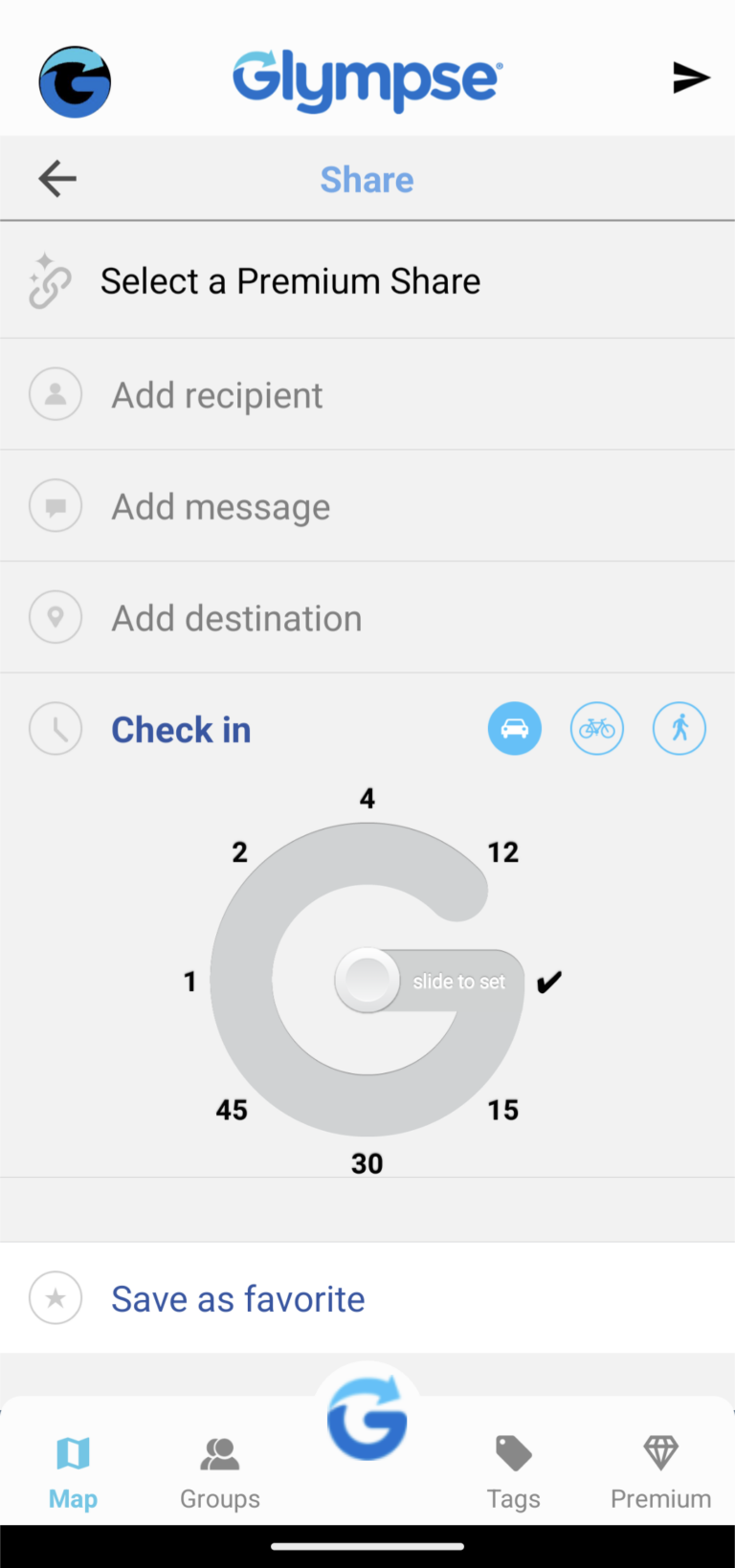Tap the send arrow icon top right
735x1568 pixels.
coord(691,79)
